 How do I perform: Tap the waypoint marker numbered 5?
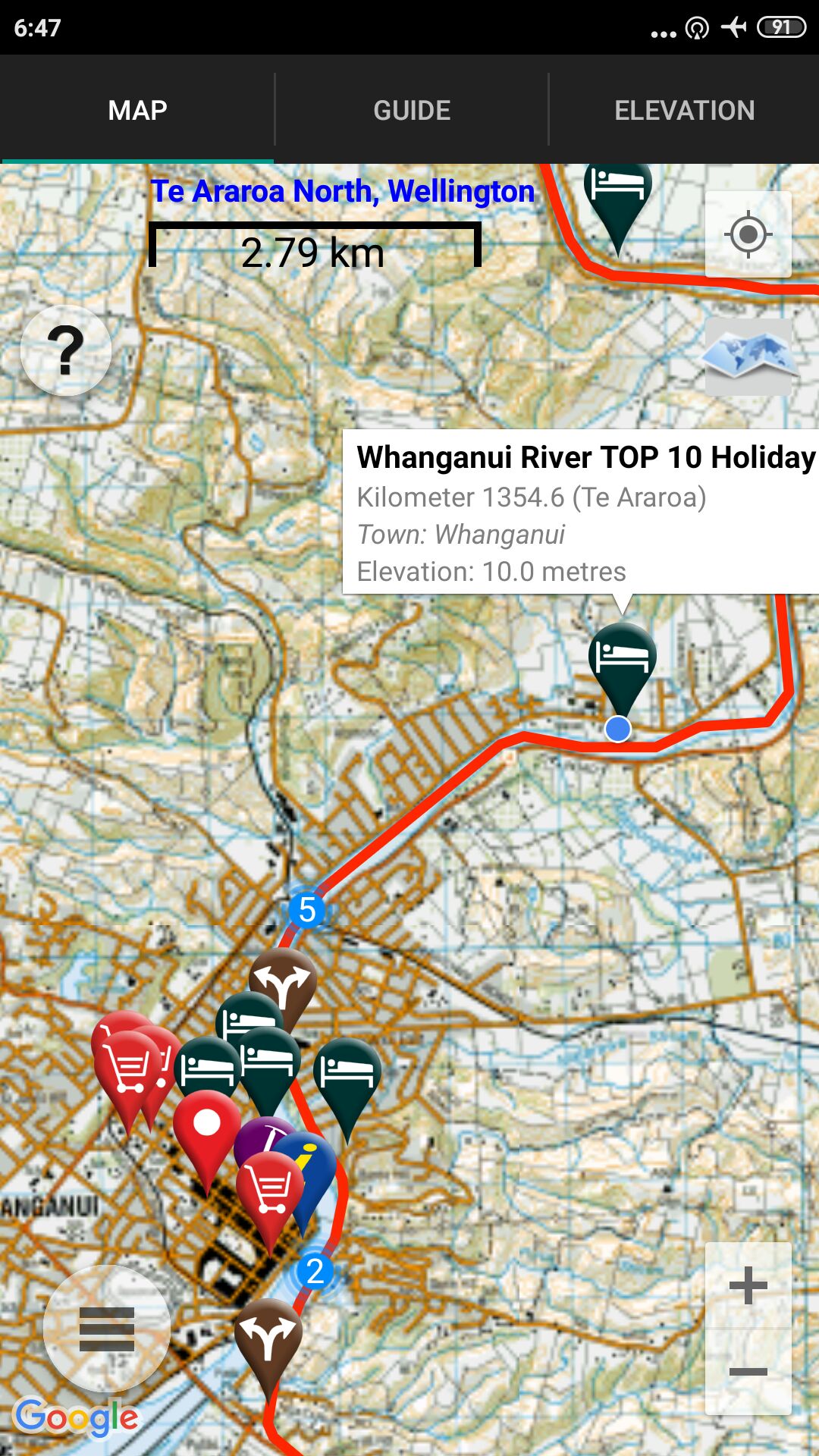[307, 910]
